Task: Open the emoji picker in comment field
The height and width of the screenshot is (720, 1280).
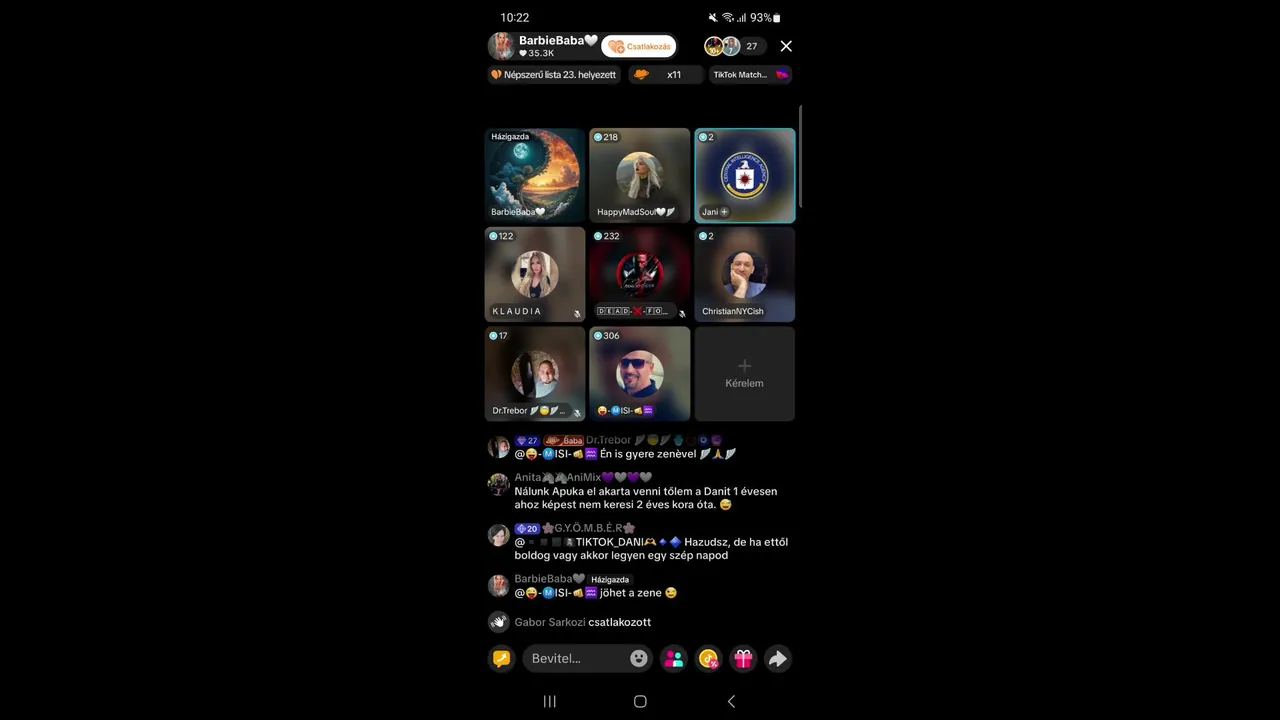Action: (638, 658)
